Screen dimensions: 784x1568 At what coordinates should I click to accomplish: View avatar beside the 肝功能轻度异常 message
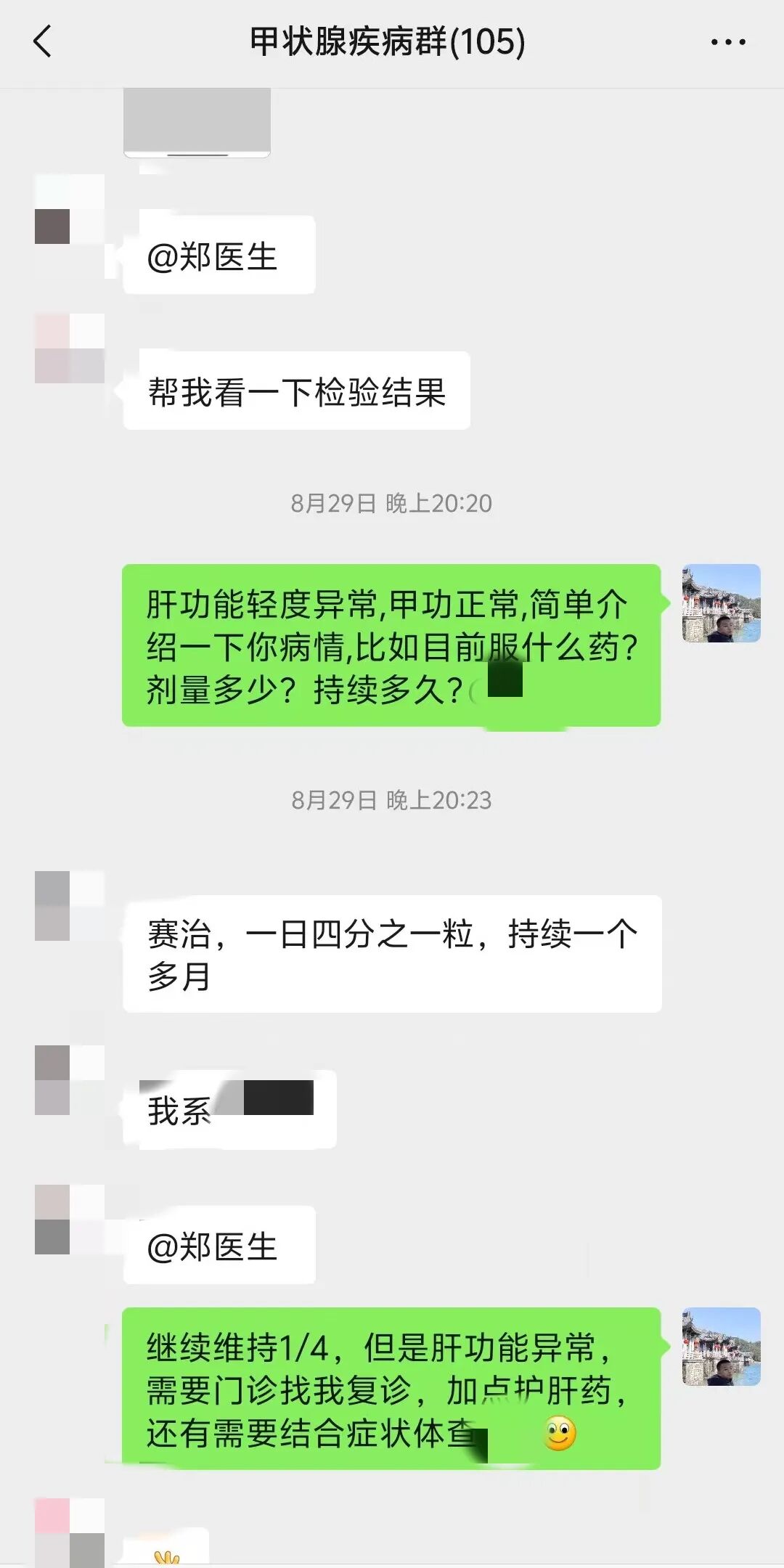point(721,603)
